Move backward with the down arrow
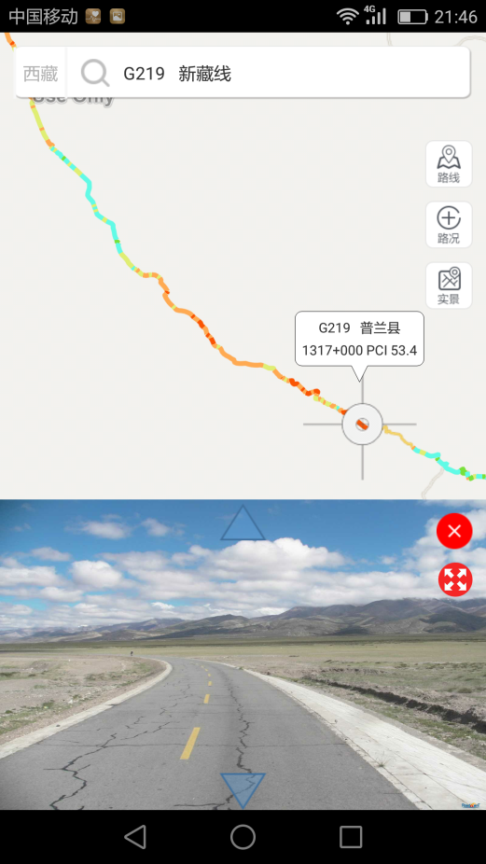This screenshot has height=864, width=486. 242,790
